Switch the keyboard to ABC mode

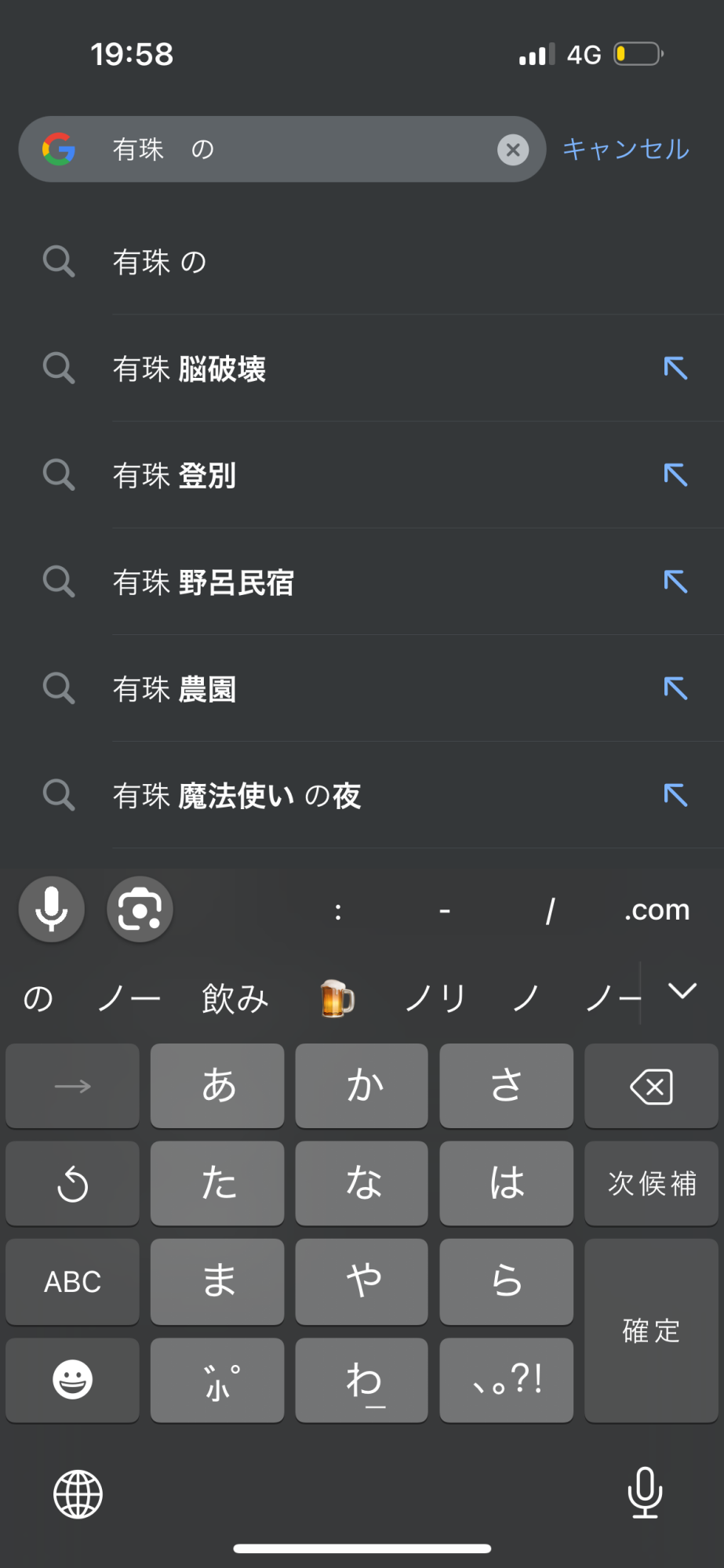pyautogui.click(x=72, y=1282)
